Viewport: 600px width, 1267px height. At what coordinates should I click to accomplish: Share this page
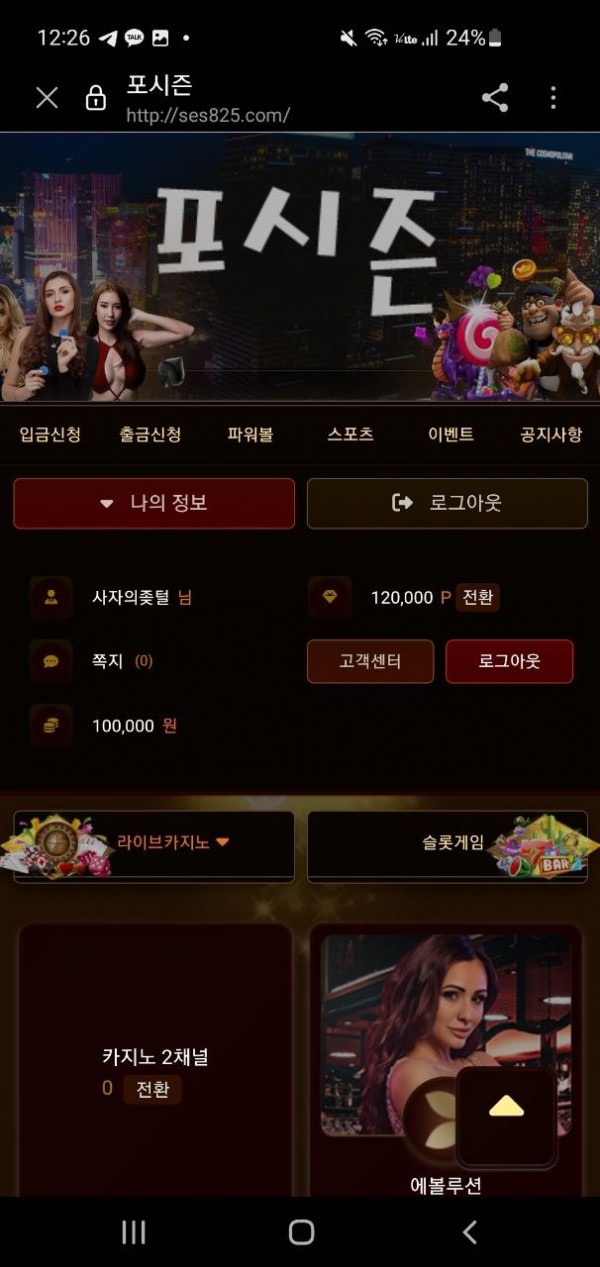(495, 97)
